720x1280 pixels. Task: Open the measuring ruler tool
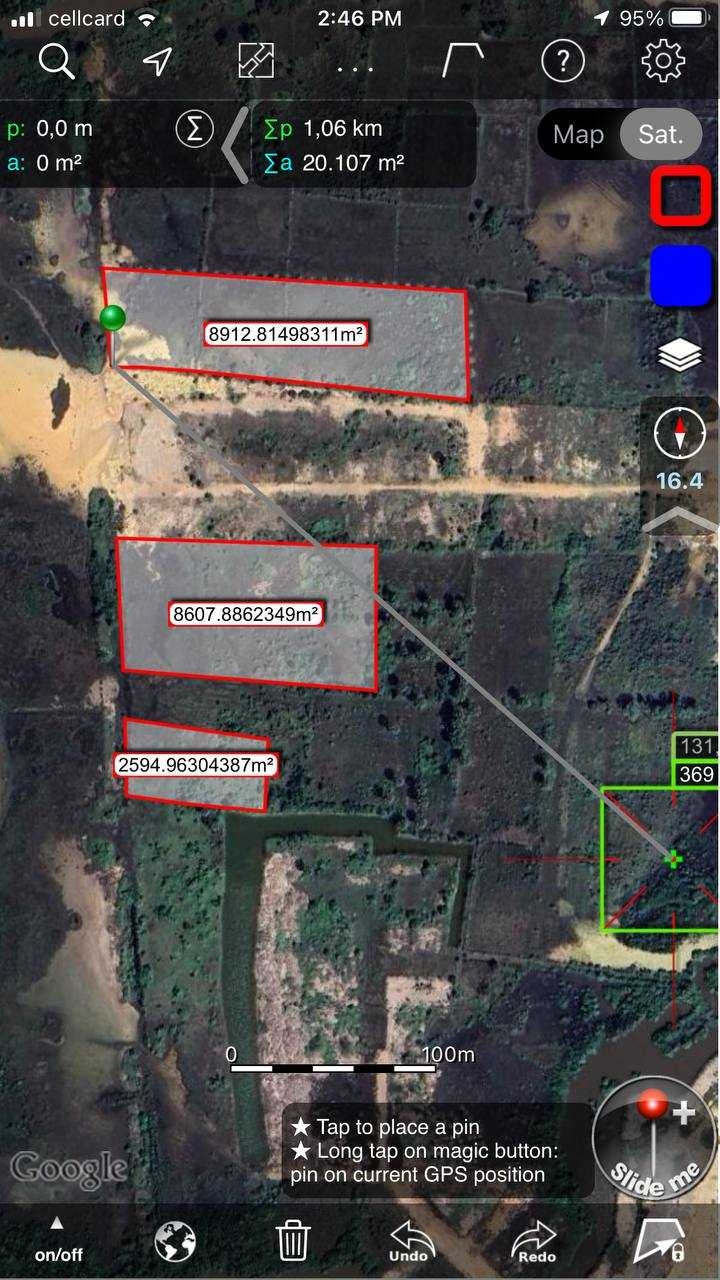[256, 62]
